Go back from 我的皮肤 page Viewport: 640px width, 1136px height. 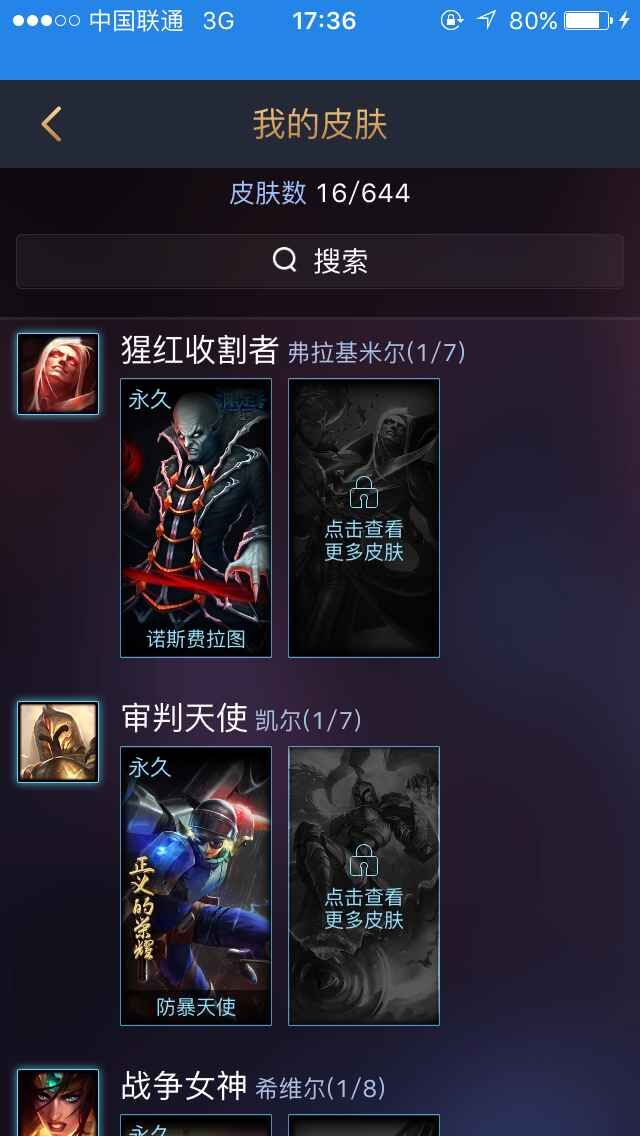51,124
